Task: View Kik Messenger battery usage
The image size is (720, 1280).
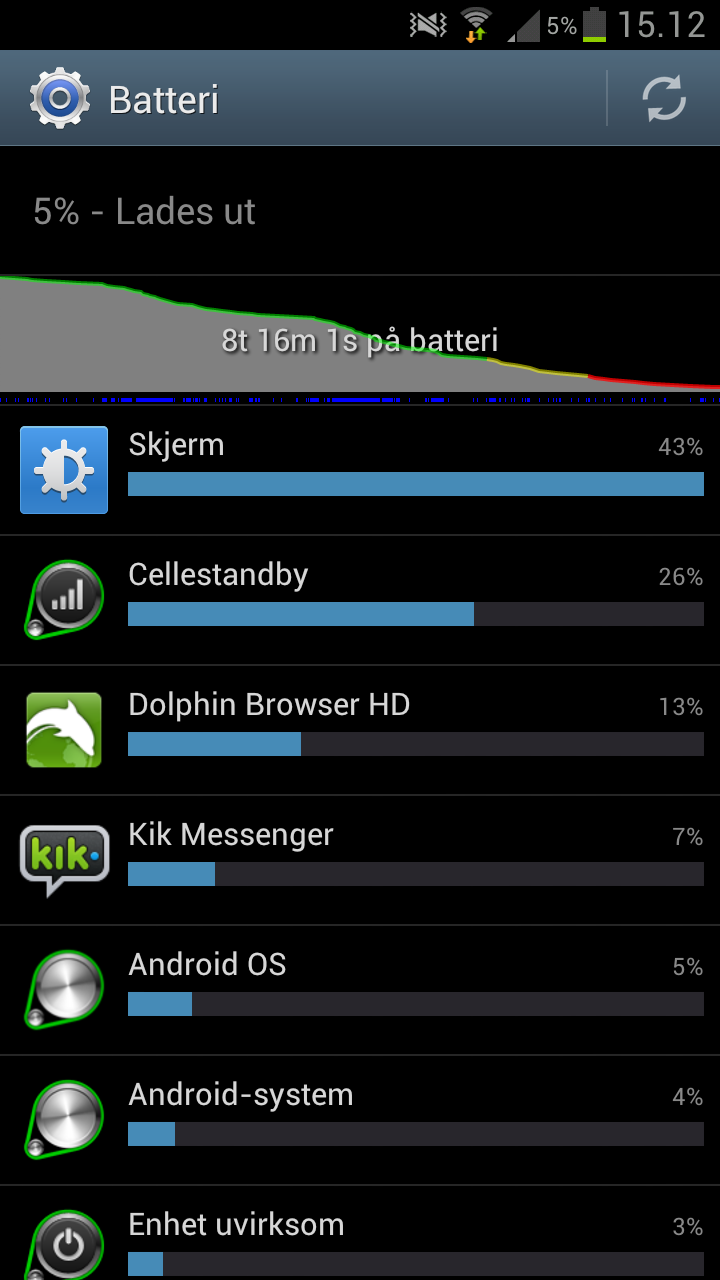Action: (x=360, y=860)
